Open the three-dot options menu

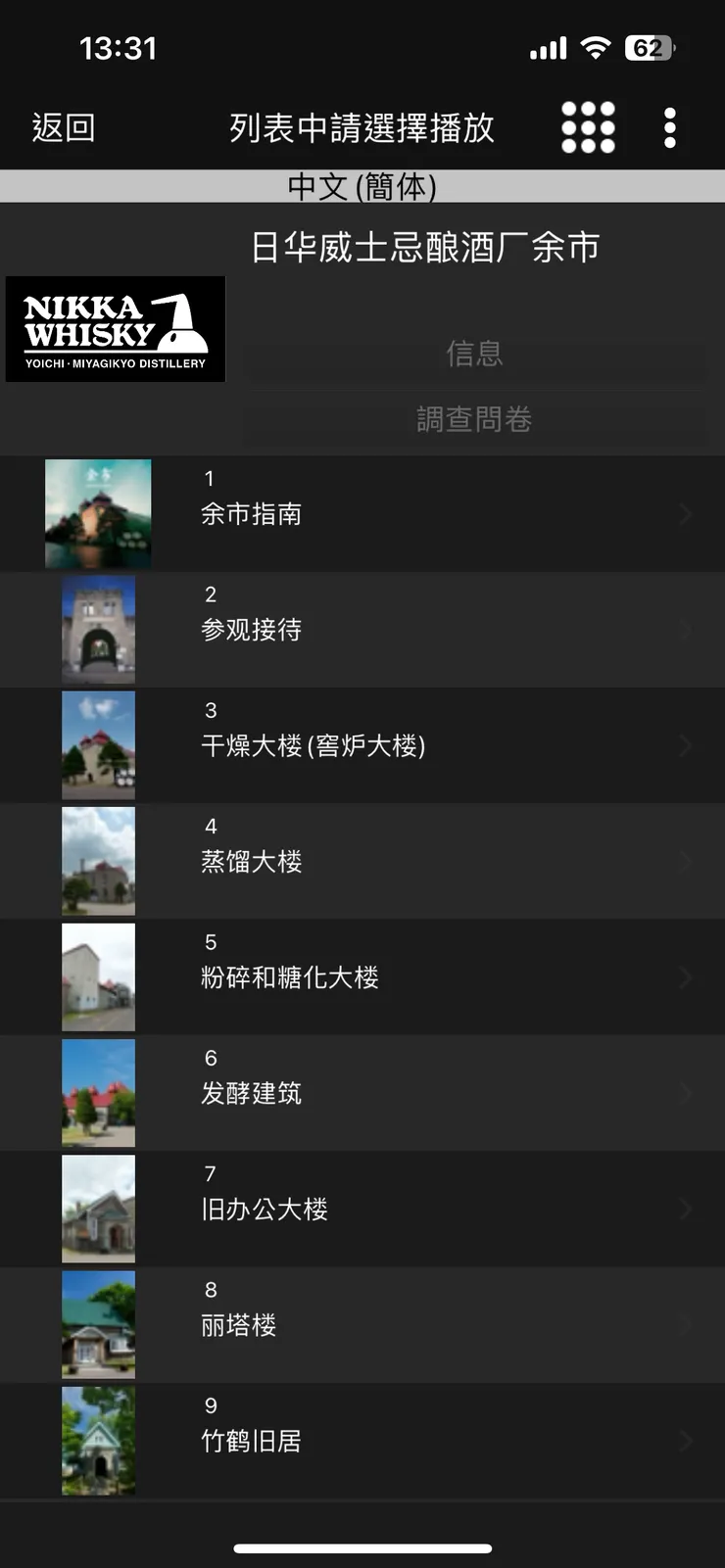point(669,127)
